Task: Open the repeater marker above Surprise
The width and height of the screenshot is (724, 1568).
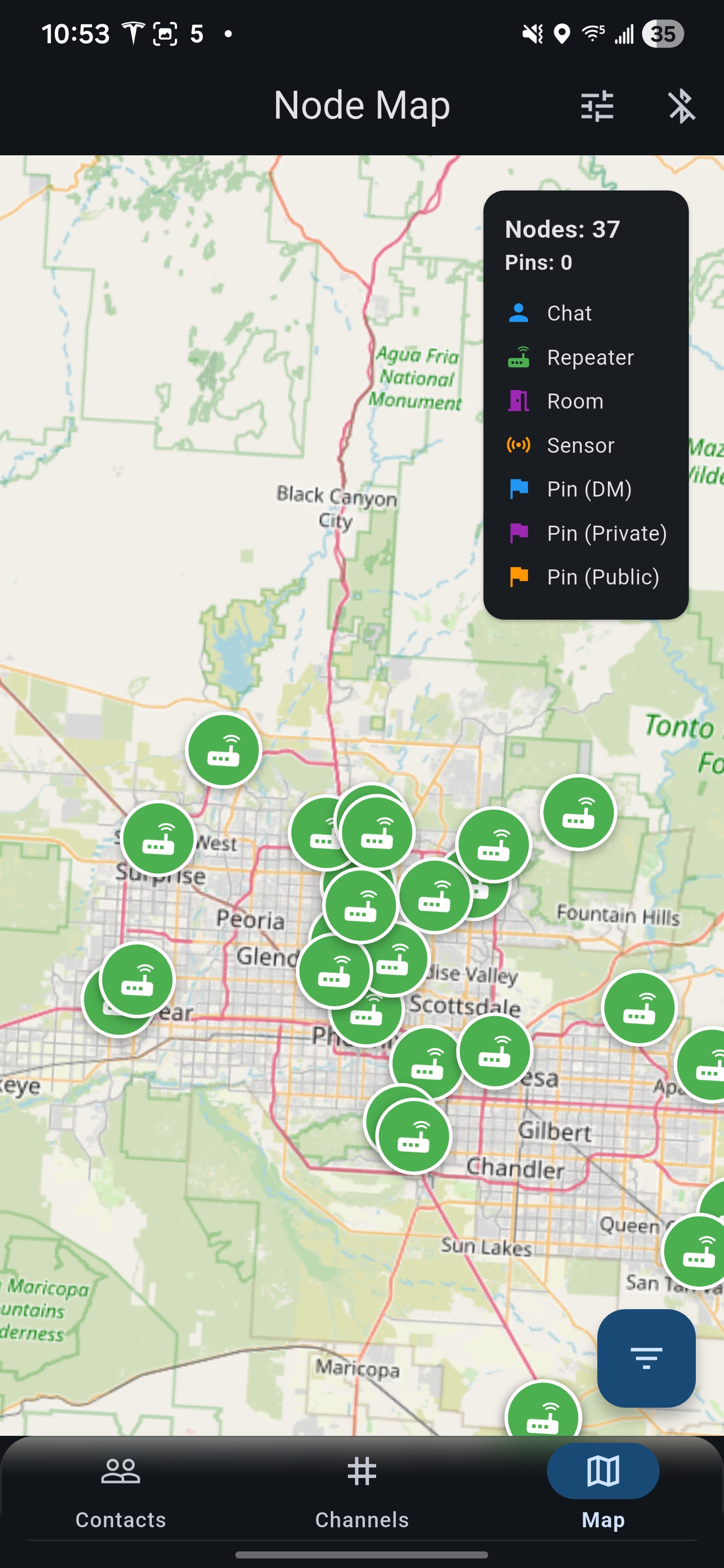Action: point(159,838)
